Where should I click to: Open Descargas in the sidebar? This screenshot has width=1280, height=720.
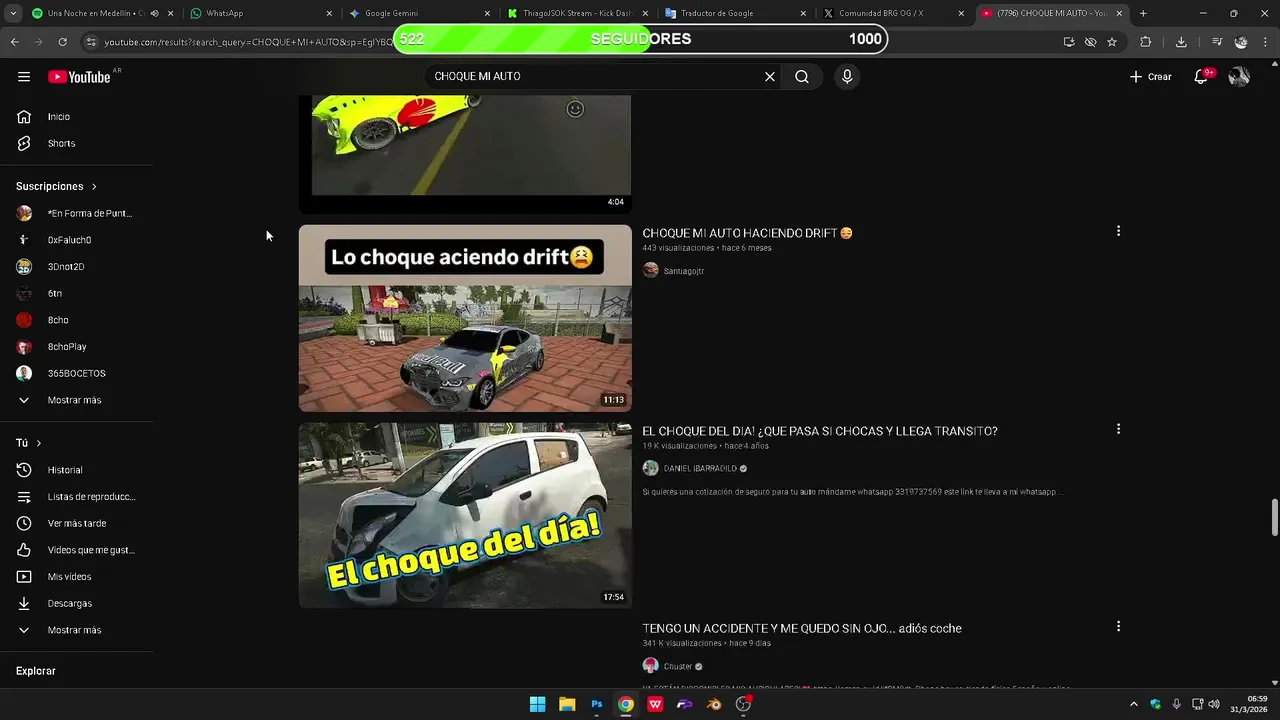click(x=69, y=603)
